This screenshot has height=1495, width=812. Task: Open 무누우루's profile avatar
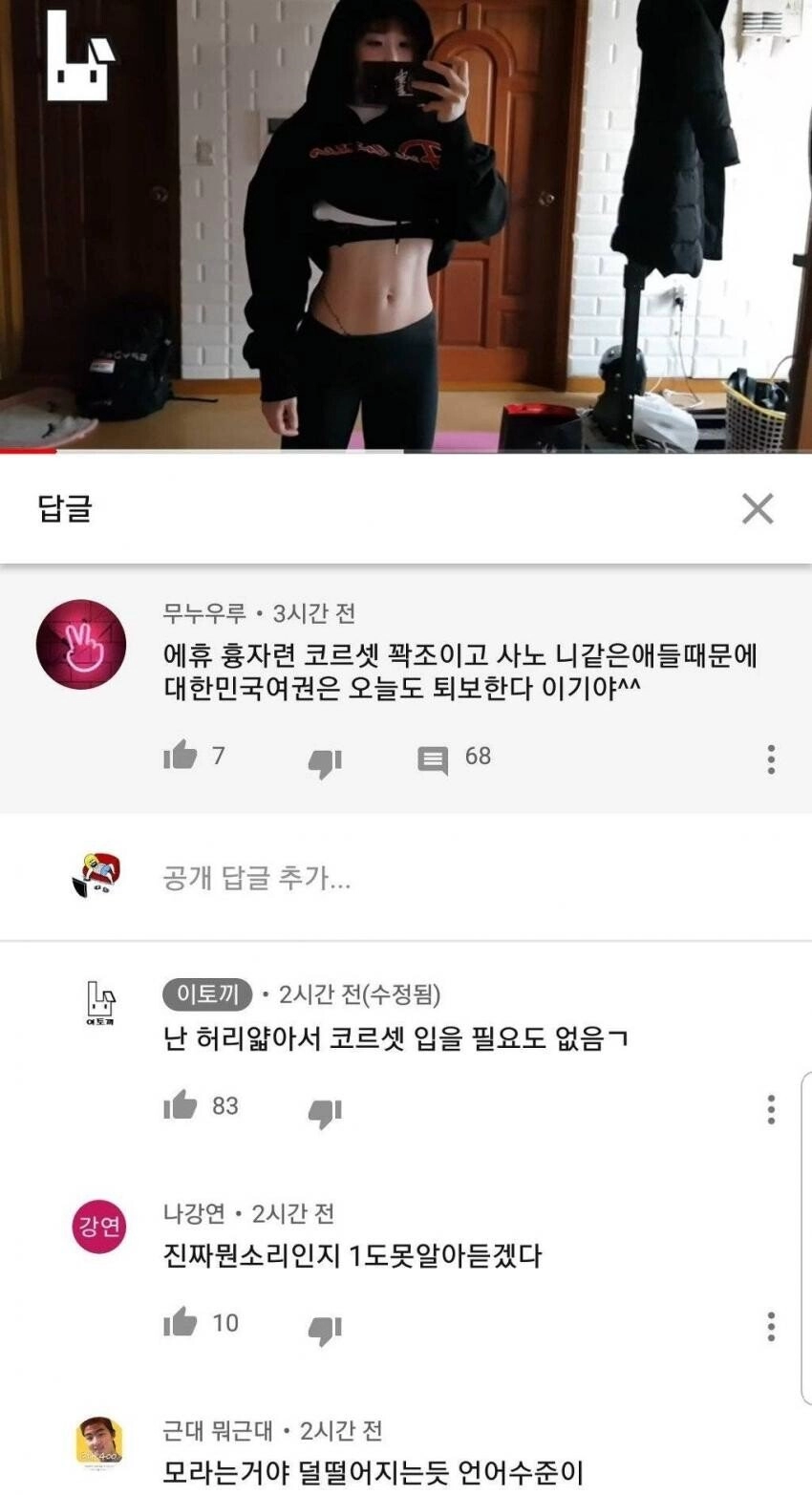coord(81,645)
